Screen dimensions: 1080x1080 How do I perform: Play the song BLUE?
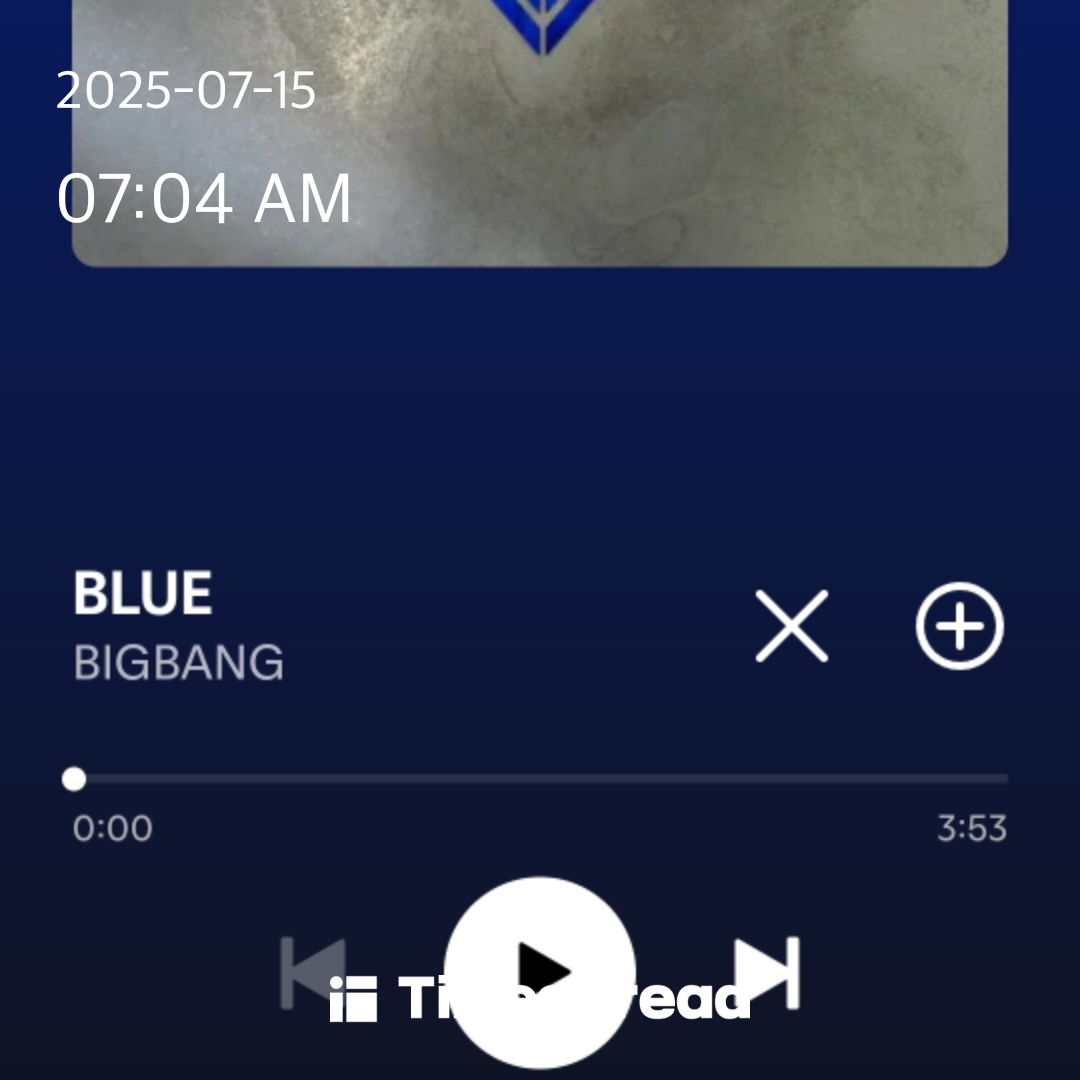coord(540,972)
